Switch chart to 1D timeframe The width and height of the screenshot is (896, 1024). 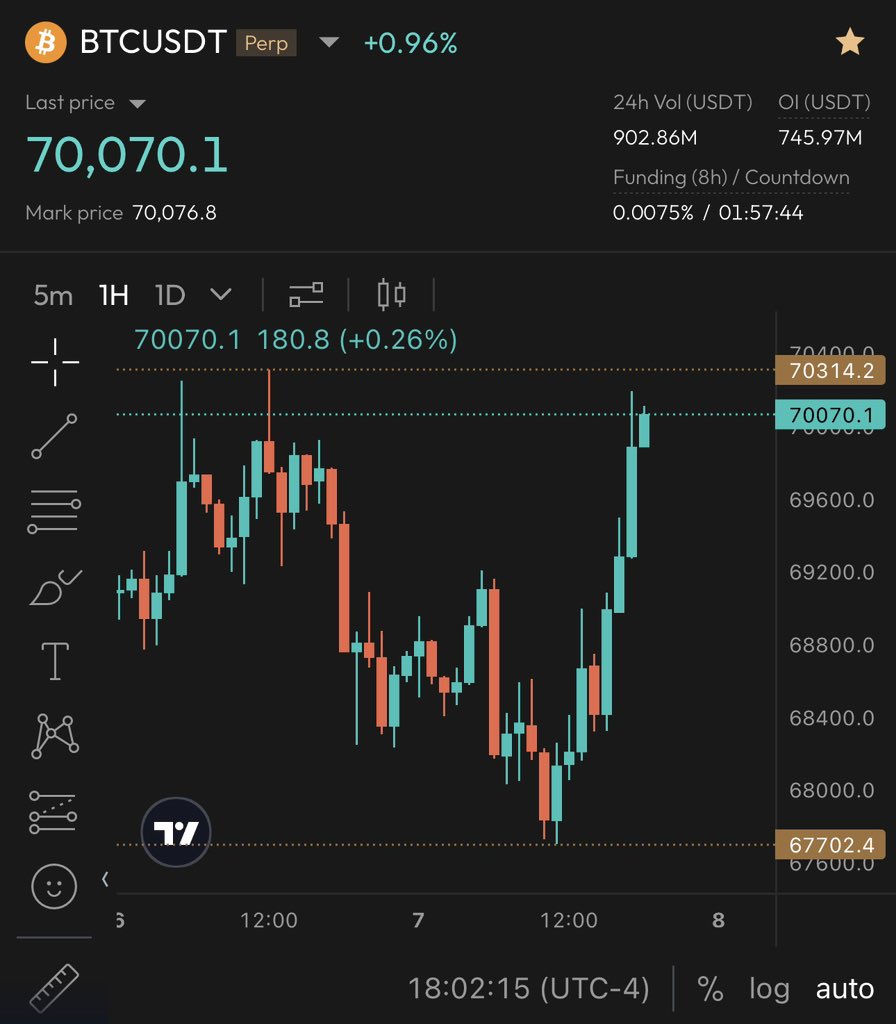[x=171, y=295]
